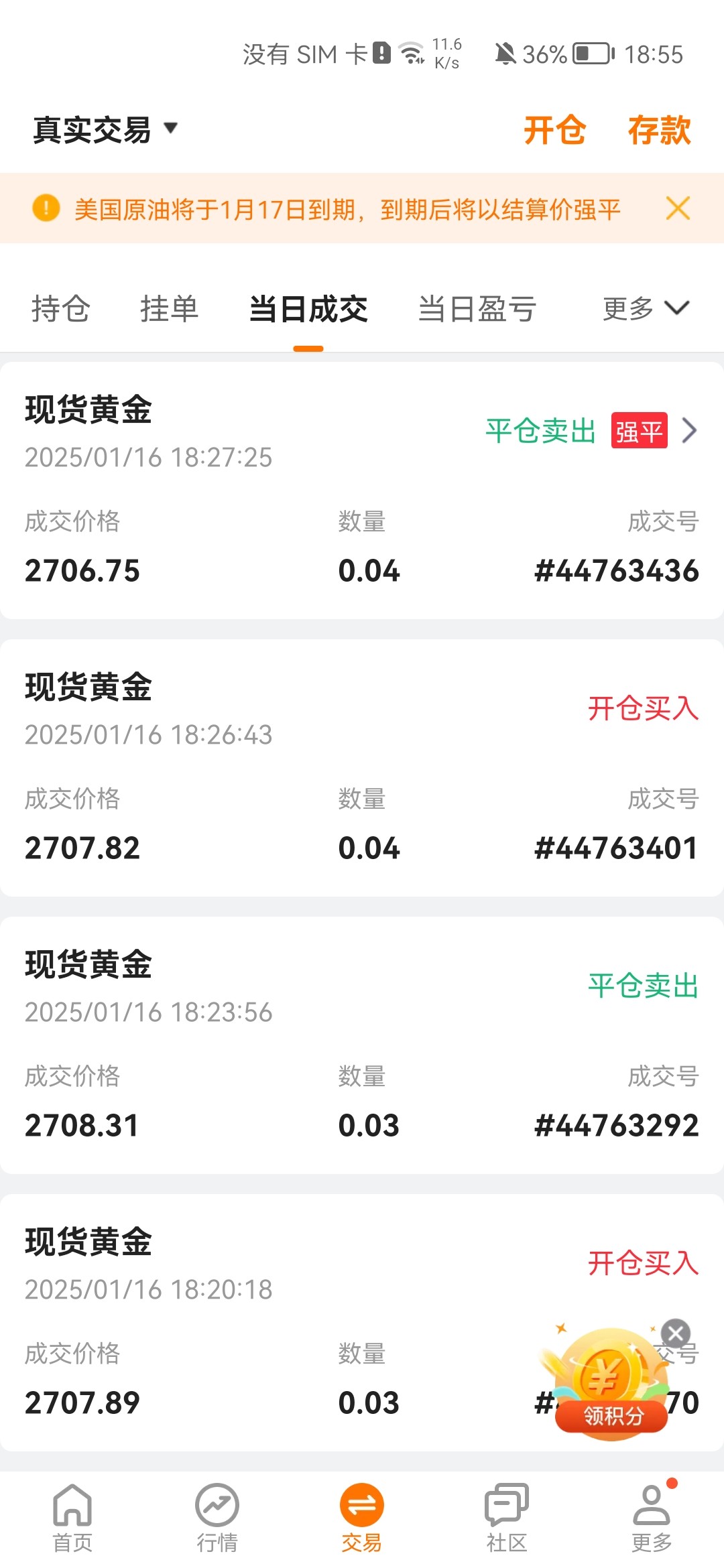
Task: Dismiss the 美国原油 expiry notice
Action: [x=678, y=208]
